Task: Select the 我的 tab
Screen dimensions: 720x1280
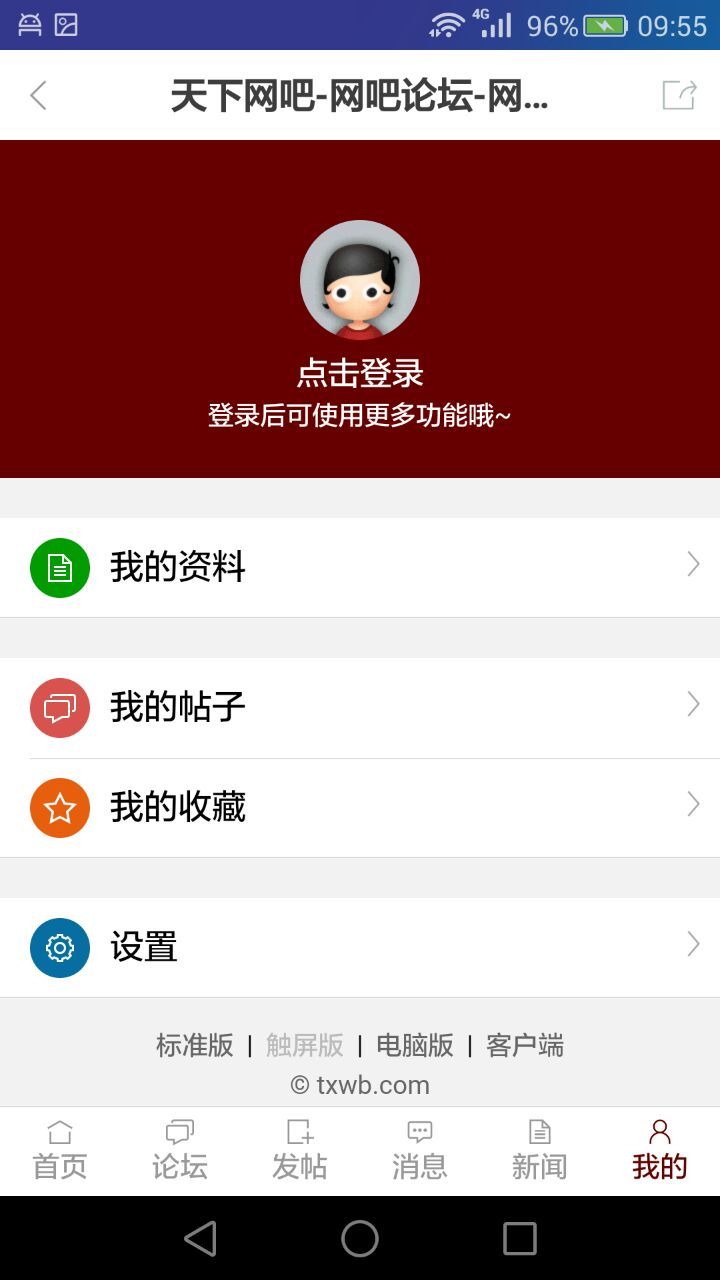Action: (660, 1151)
